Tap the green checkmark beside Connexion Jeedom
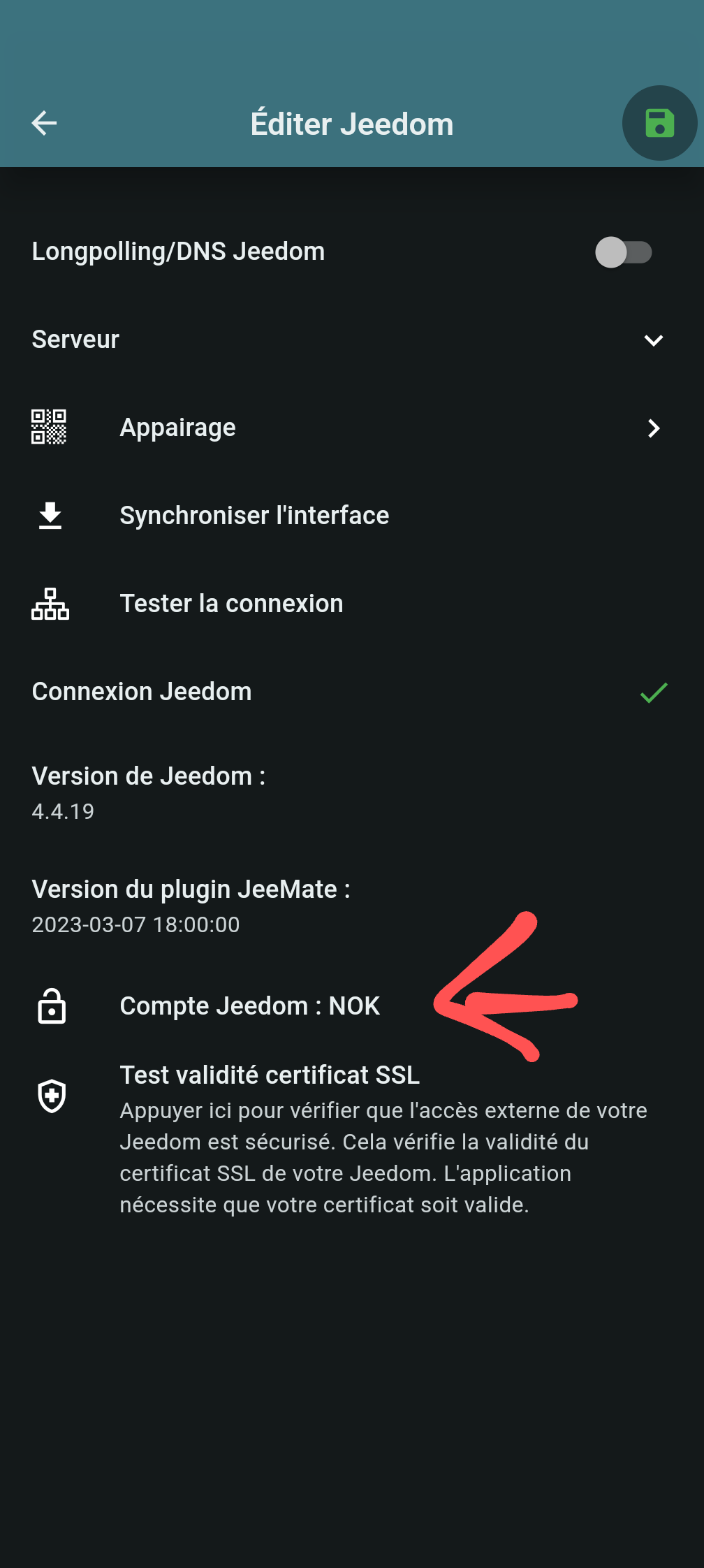Screen dimensions: 704x1568 point(651,692)
